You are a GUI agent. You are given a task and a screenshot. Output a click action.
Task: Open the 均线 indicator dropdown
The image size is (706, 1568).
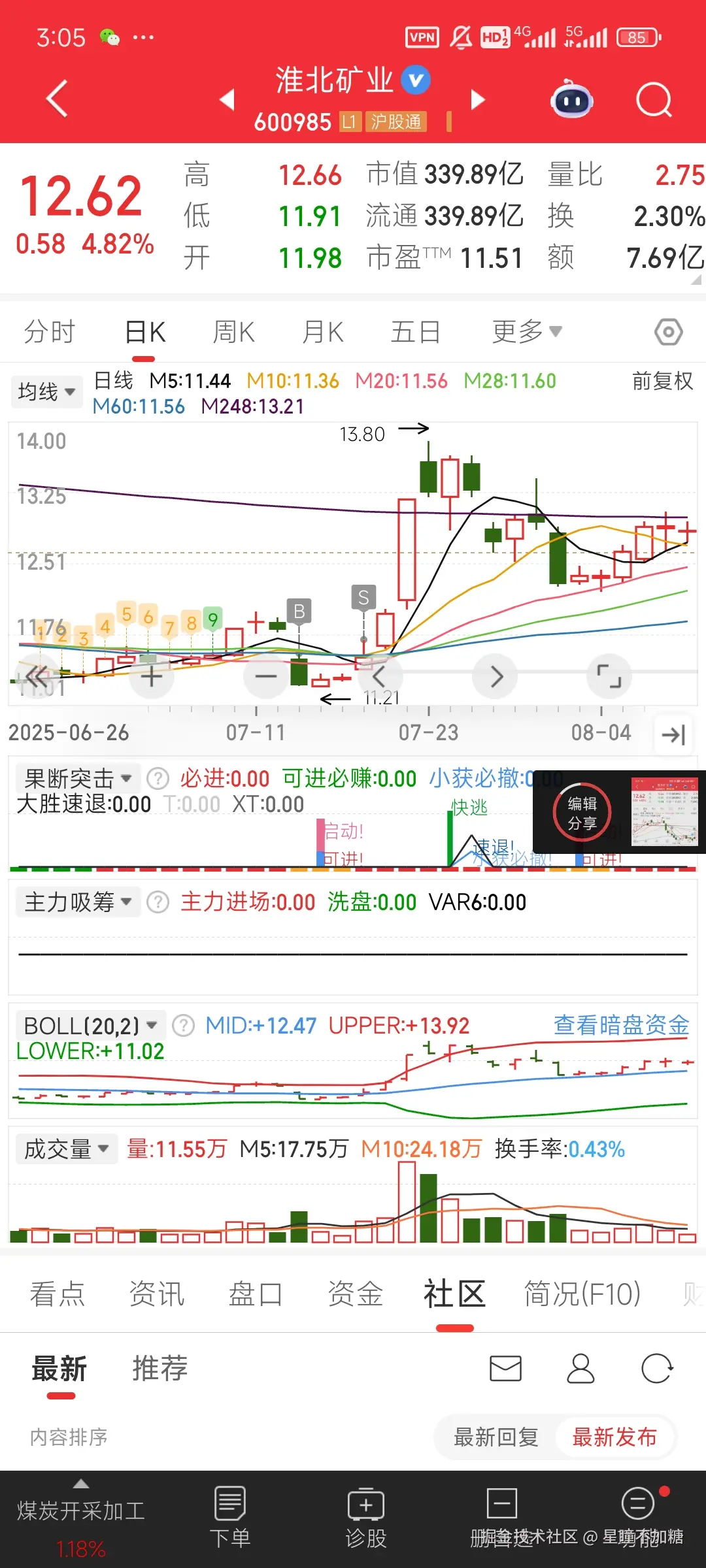tap(46, 391)
